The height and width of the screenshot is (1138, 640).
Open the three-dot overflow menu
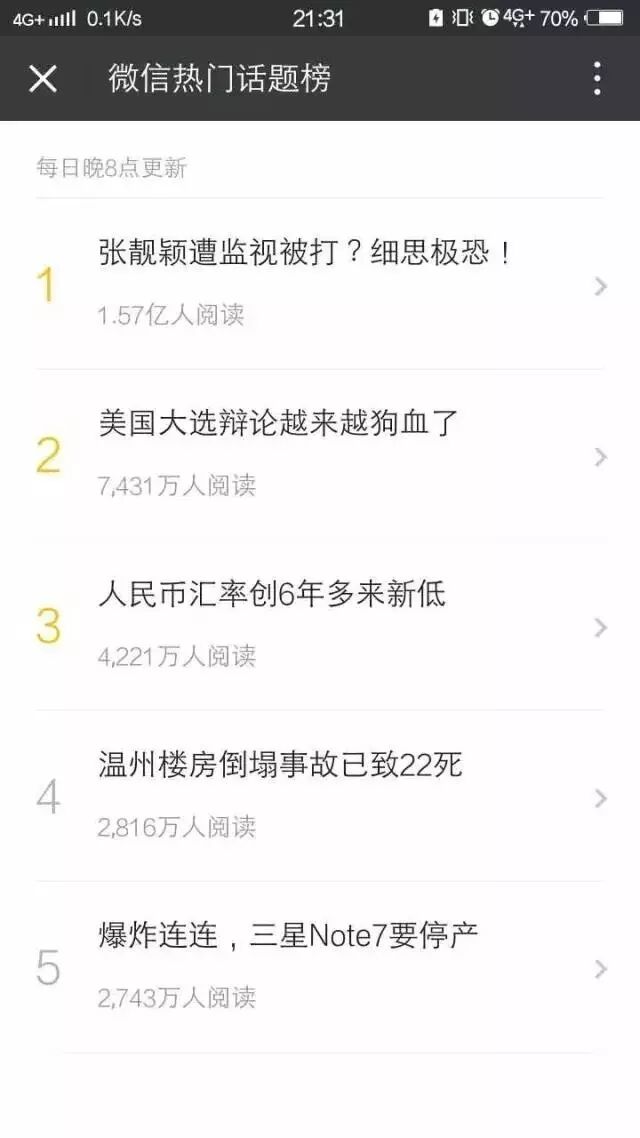click(x=597, y=78)
